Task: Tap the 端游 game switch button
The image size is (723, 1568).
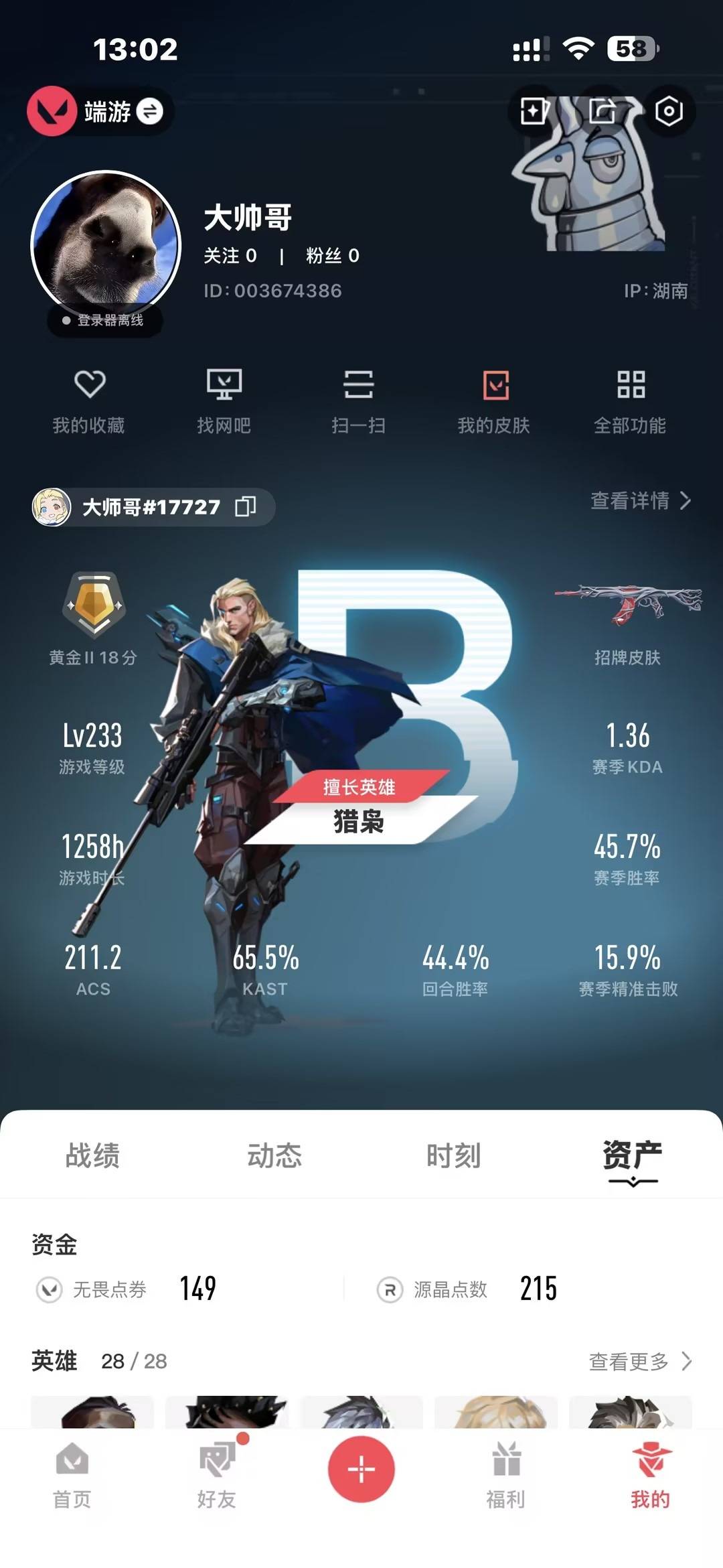Action: pos(100,111)
